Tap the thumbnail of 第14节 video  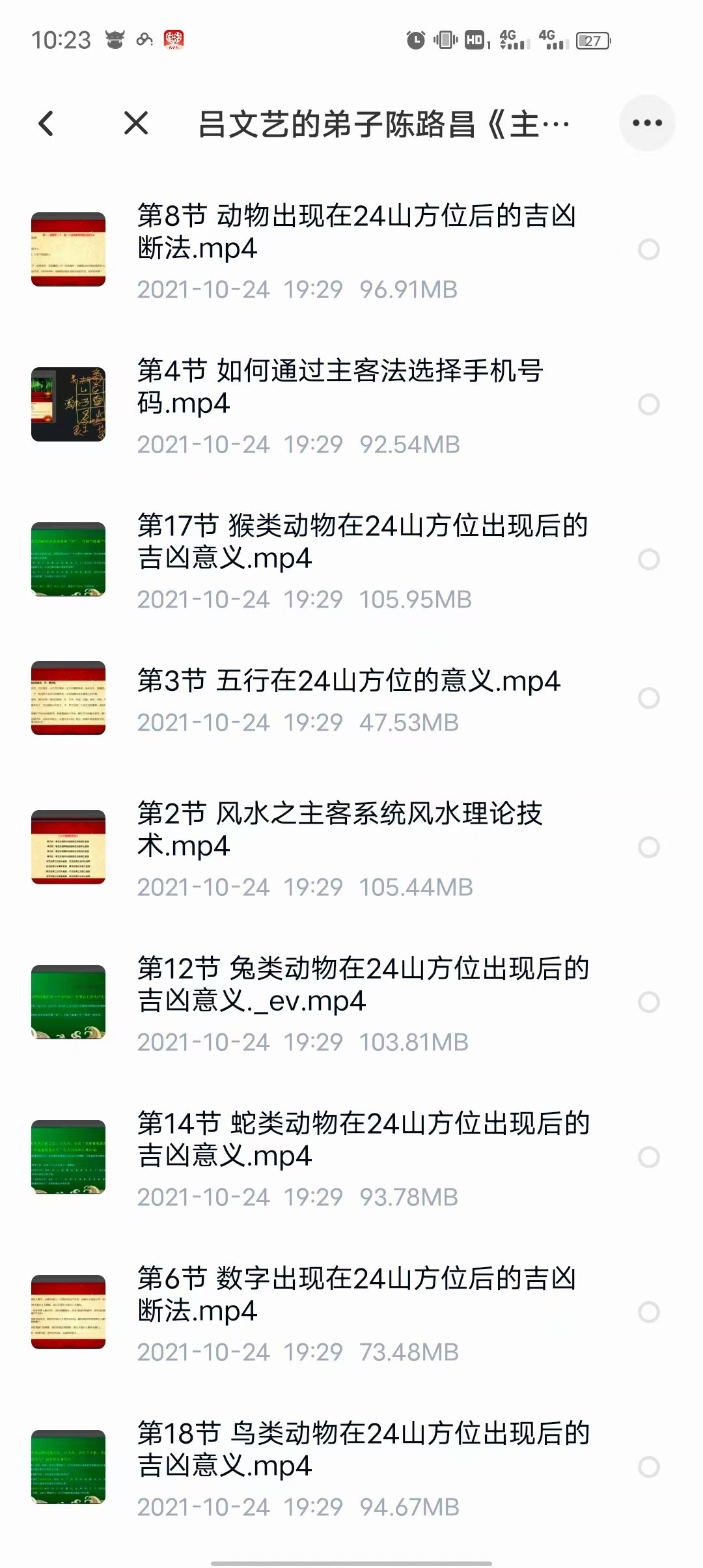click(x=70, y=1157)
